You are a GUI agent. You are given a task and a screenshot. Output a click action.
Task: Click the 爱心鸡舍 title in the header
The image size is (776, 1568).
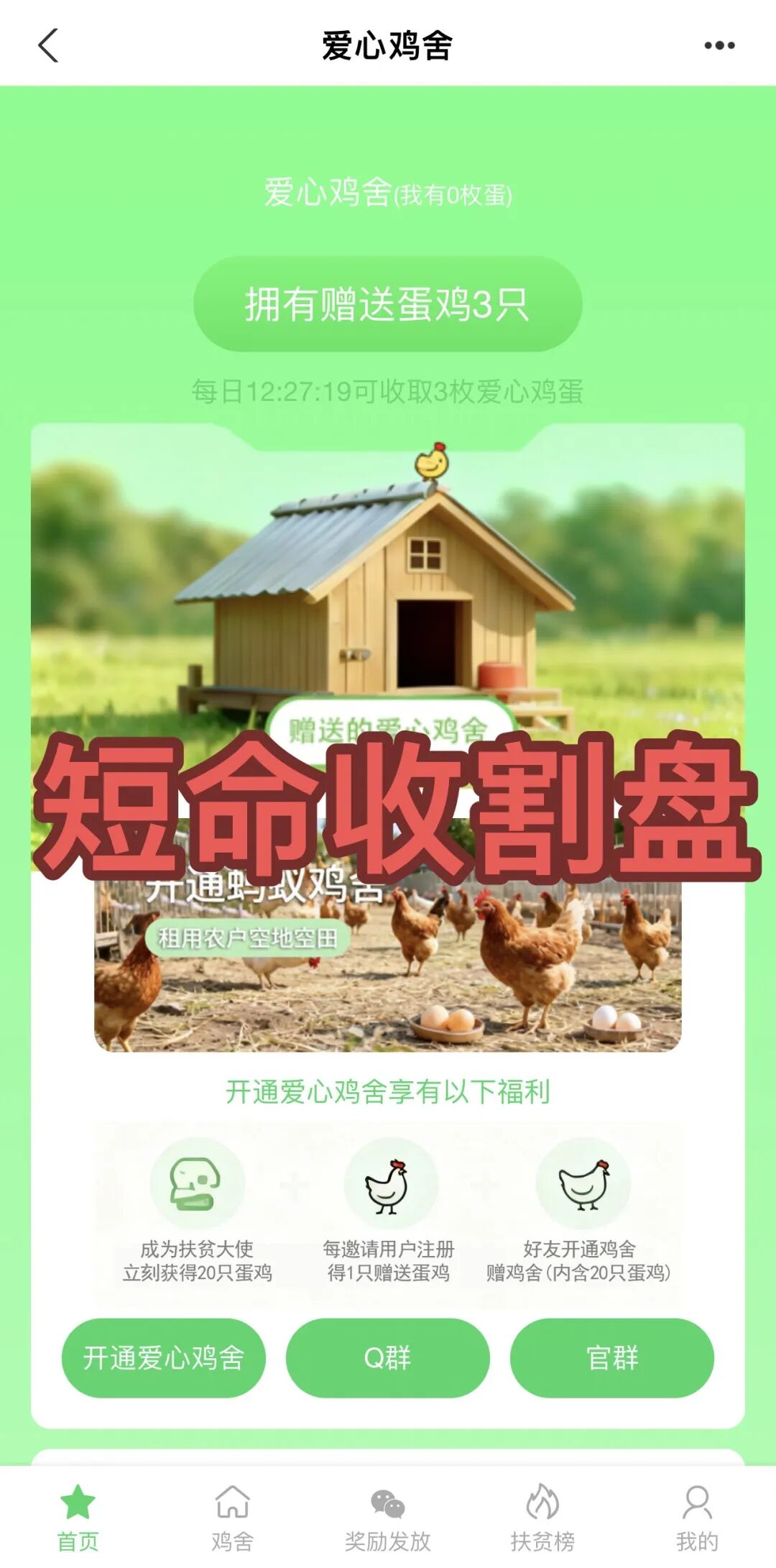click(386, 45)
